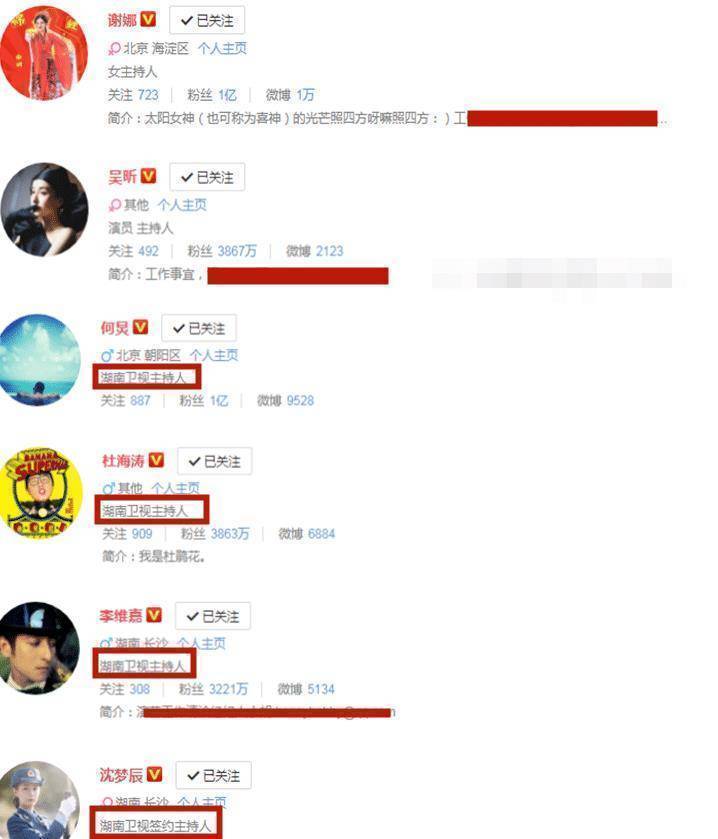
Task: Tap the 已关注 button next to 吴昕
Action: [x=206, y=177]
